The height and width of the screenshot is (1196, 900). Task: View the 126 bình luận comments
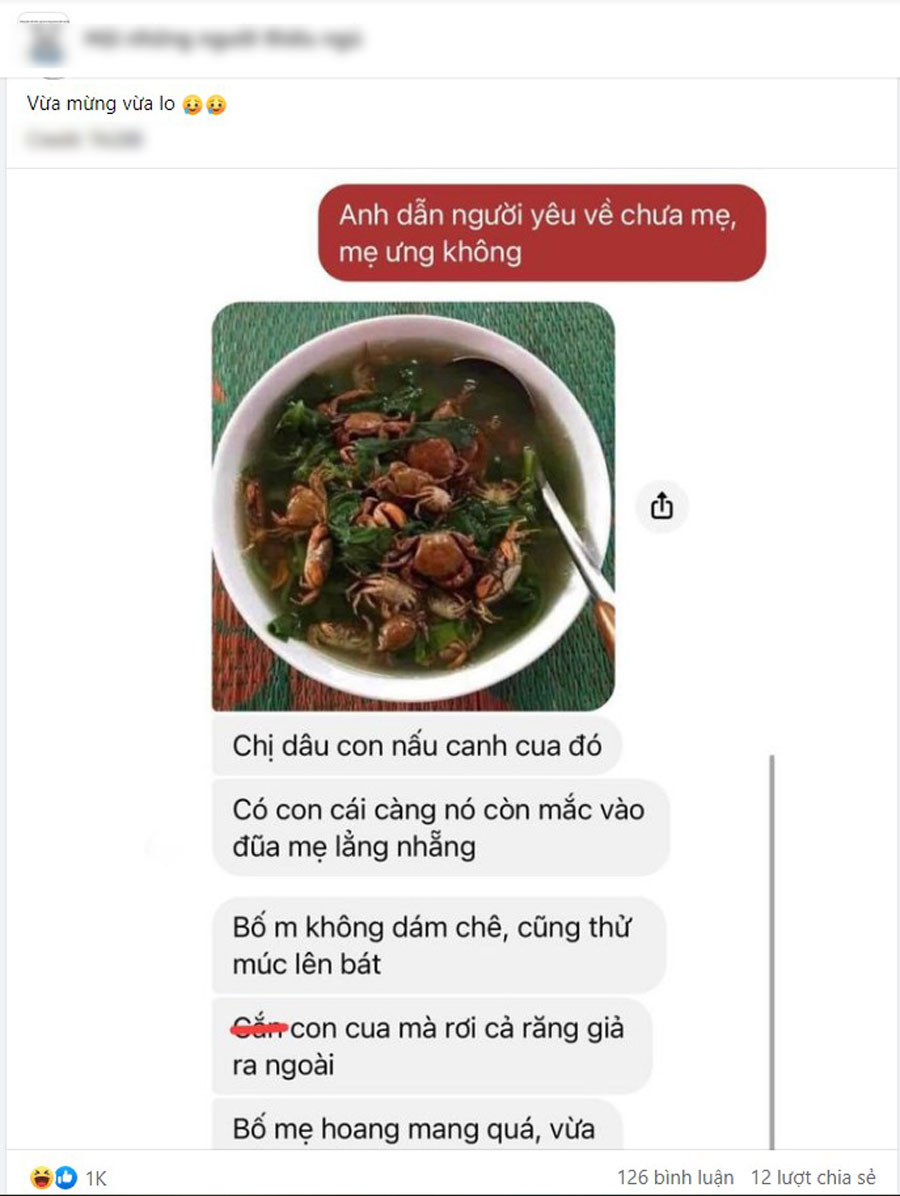(675, 1177)
